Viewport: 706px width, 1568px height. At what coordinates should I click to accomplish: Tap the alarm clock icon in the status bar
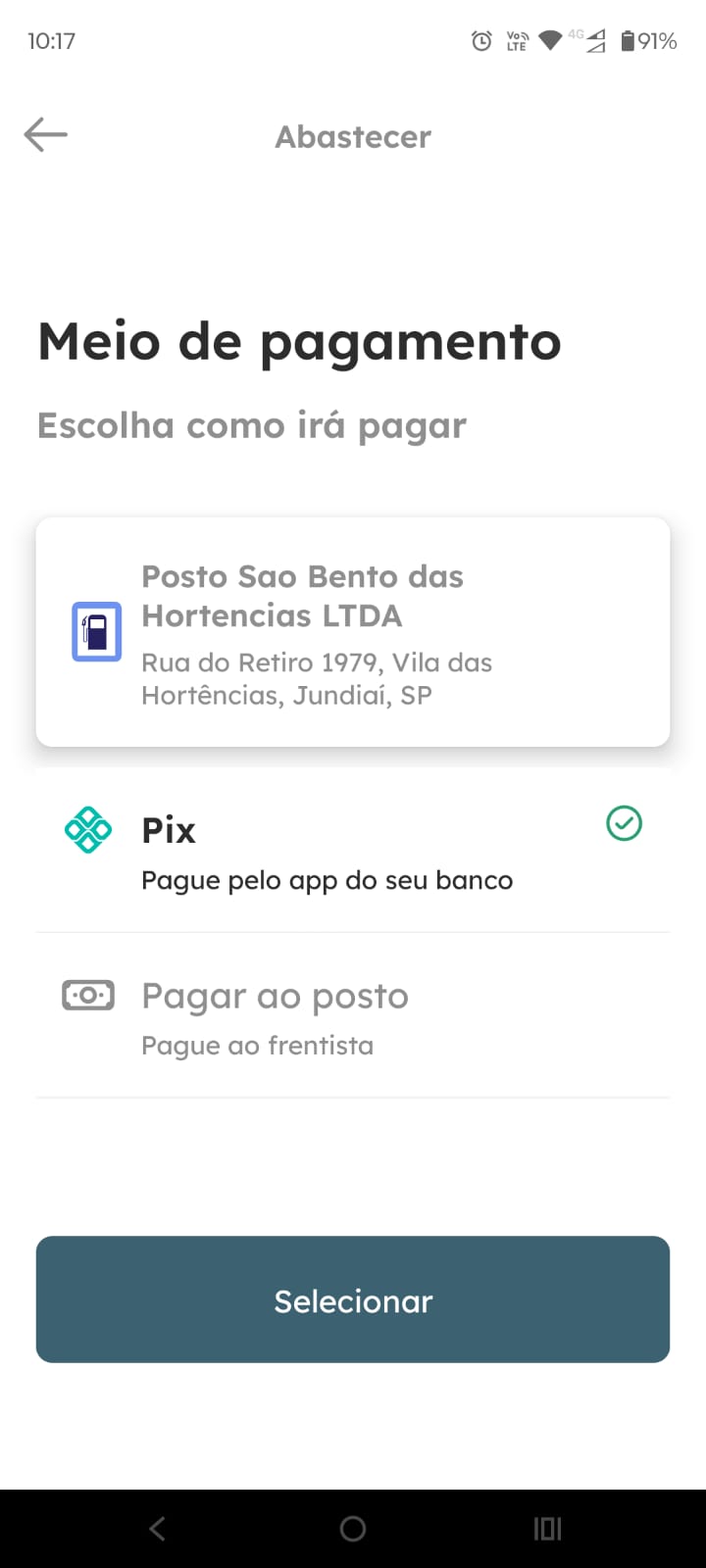(480, 41)
